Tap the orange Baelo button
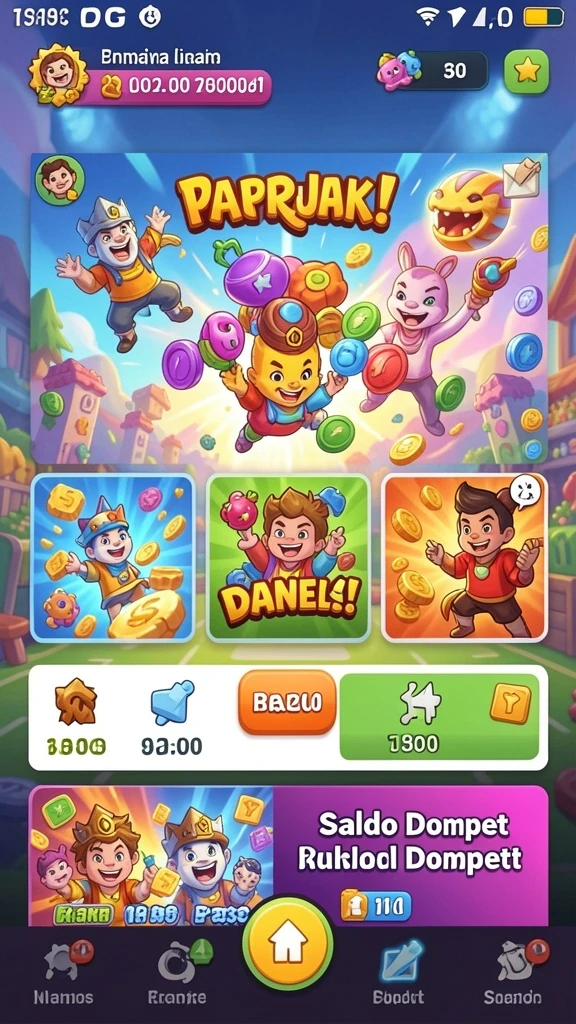 (287, 702)
